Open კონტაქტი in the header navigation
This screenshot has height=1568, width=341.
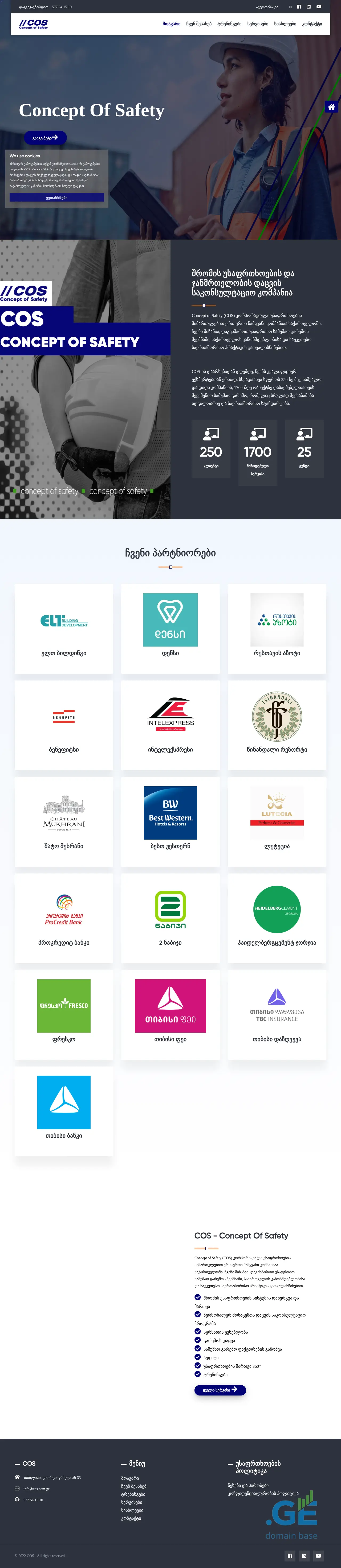312,24
